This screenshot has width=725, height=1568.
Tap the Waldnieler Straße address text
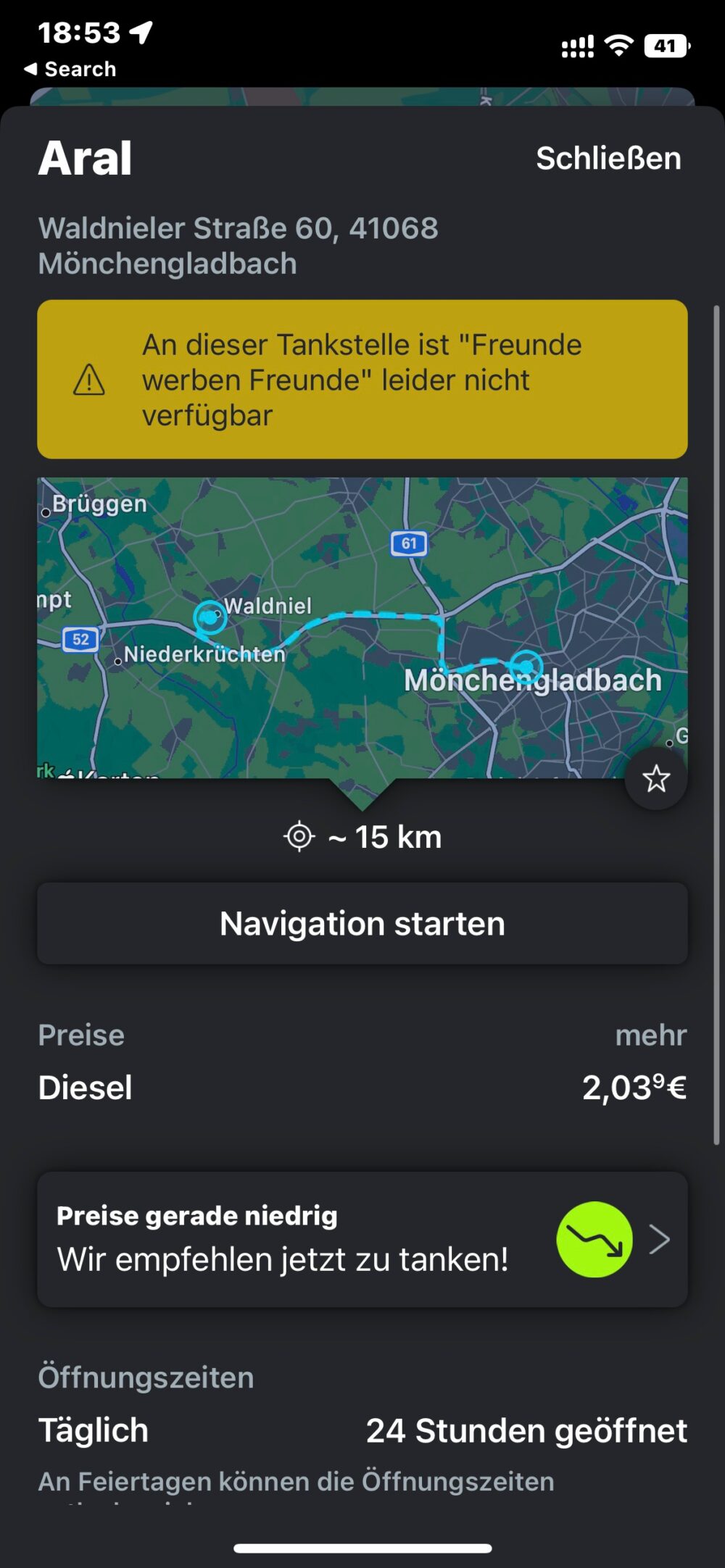239,244
